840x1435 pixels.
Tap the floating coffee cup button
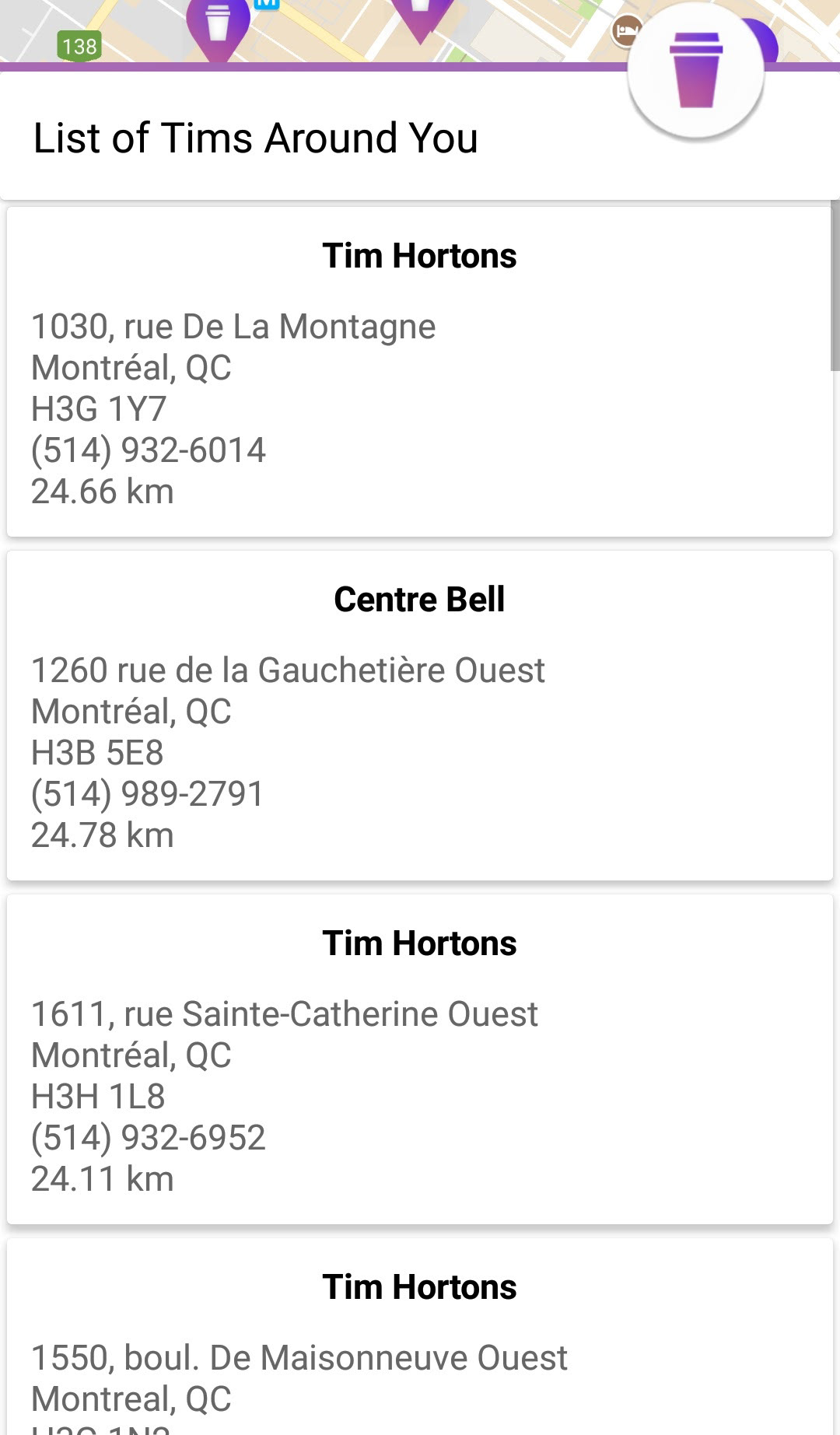tap(696, 71)
